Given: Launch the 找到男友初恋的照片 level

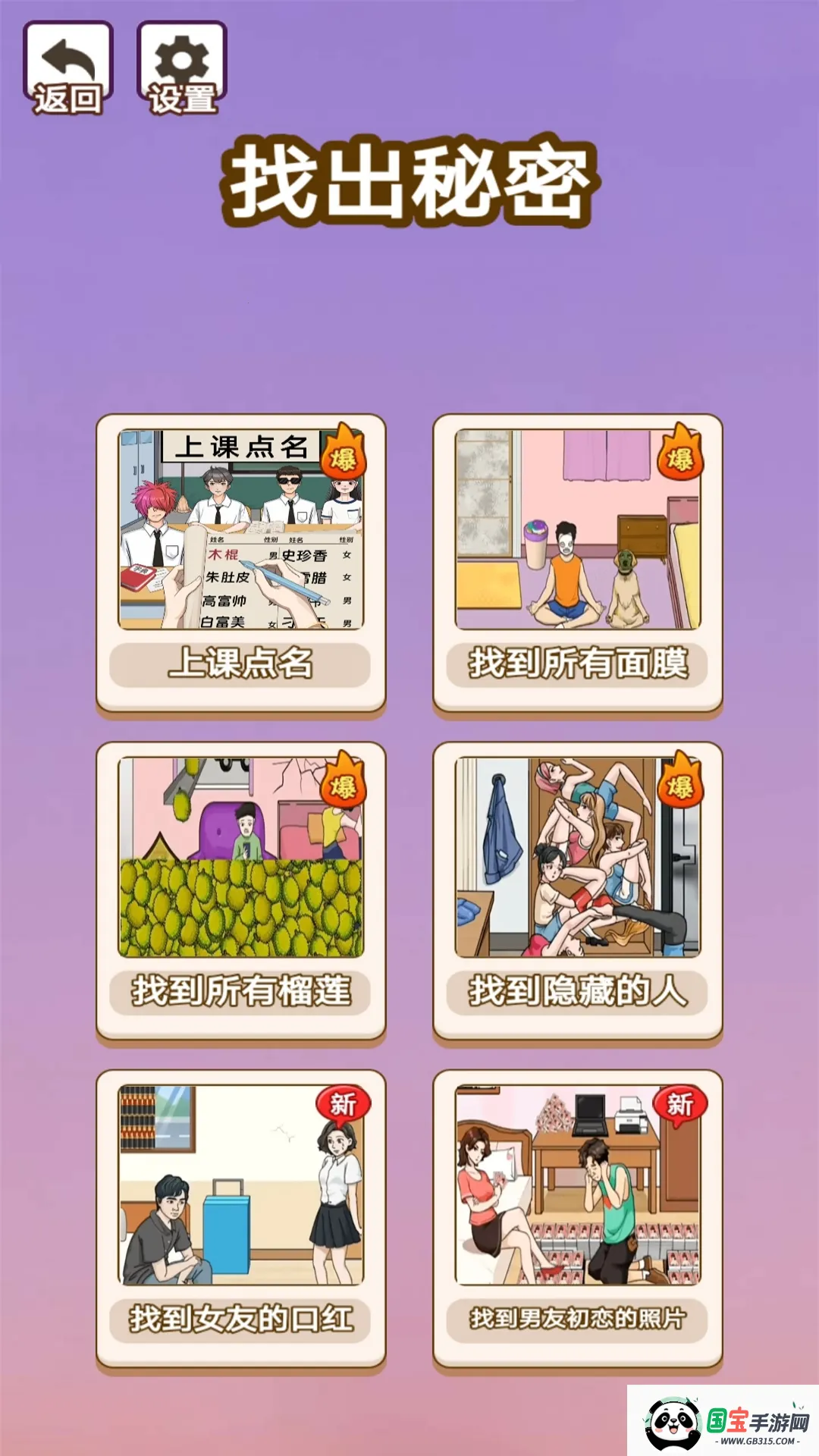Looking at the screenshot, I should coord(577,1219).
